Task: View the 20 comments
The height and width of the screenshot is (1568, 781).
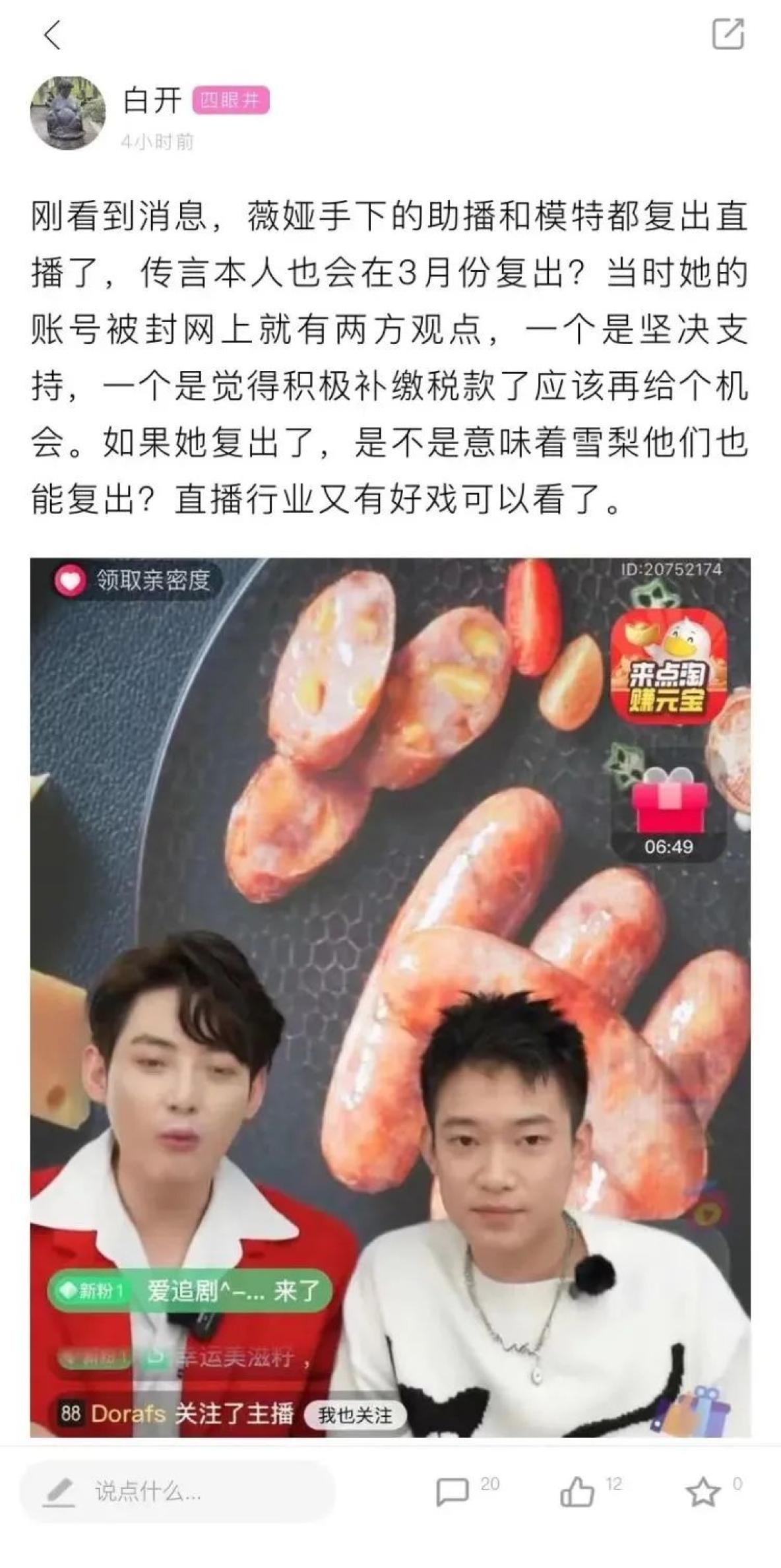Action: 454,1491
